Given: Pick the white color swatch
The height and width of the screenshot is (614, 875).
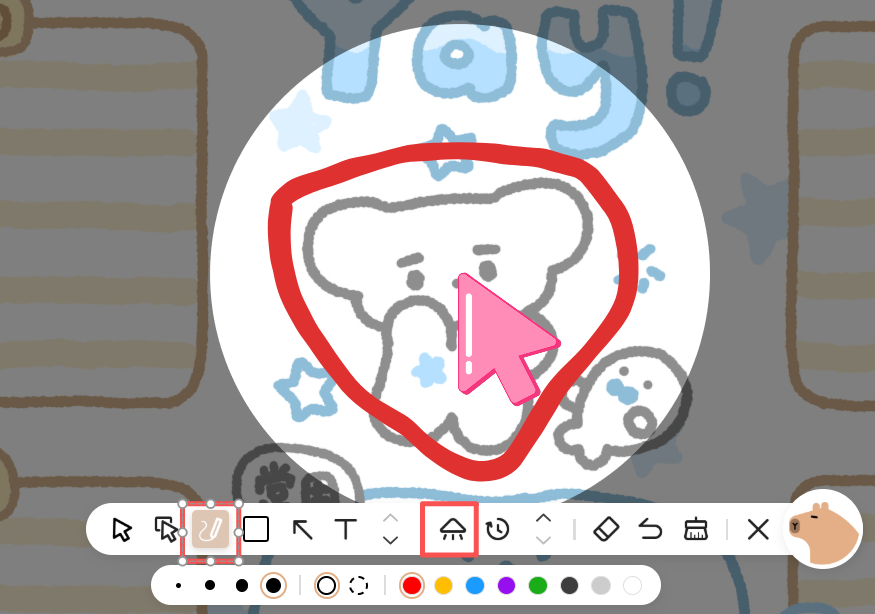Looking at the screenshot, I should coord(631,585).
